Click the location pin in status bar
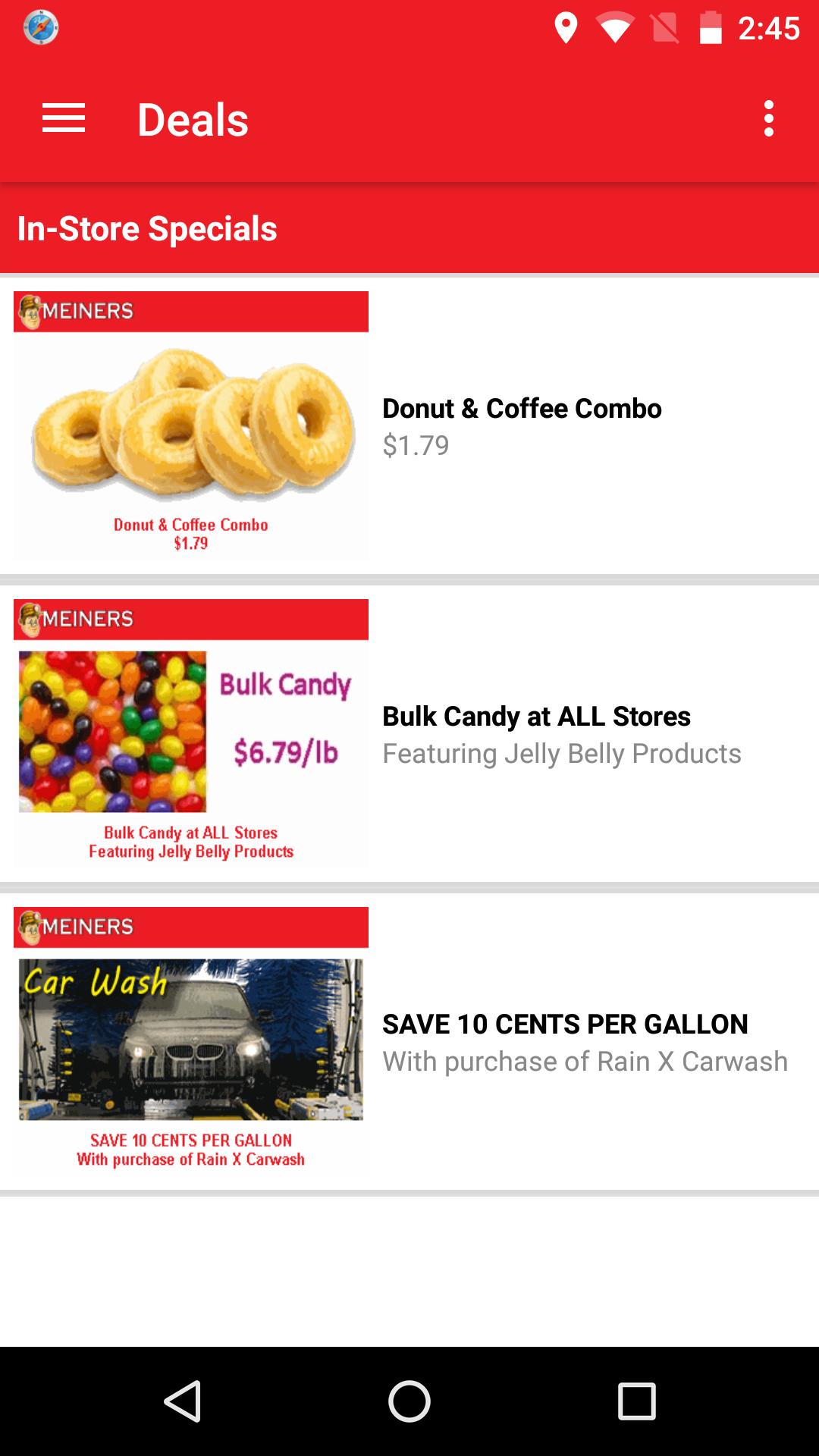819x1456 pixels. click(x=566, y=27)
